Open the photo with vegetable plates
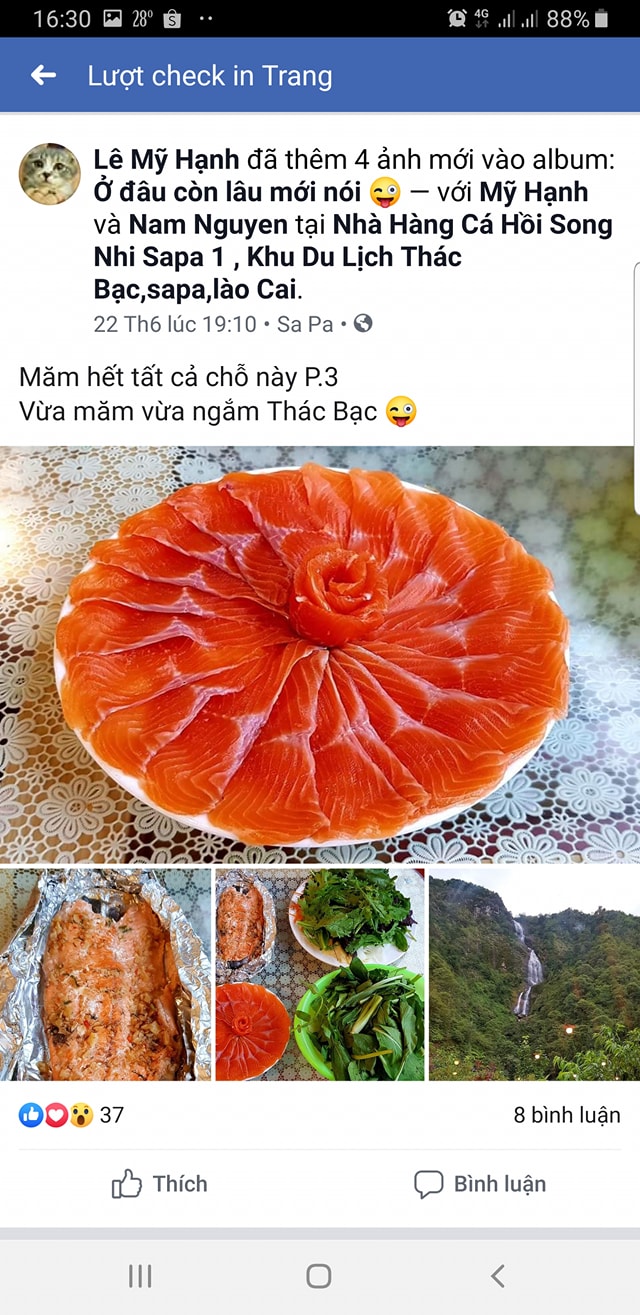This screenshot has height=1315, width=640. pyautogui.click(x=320, y=975)
